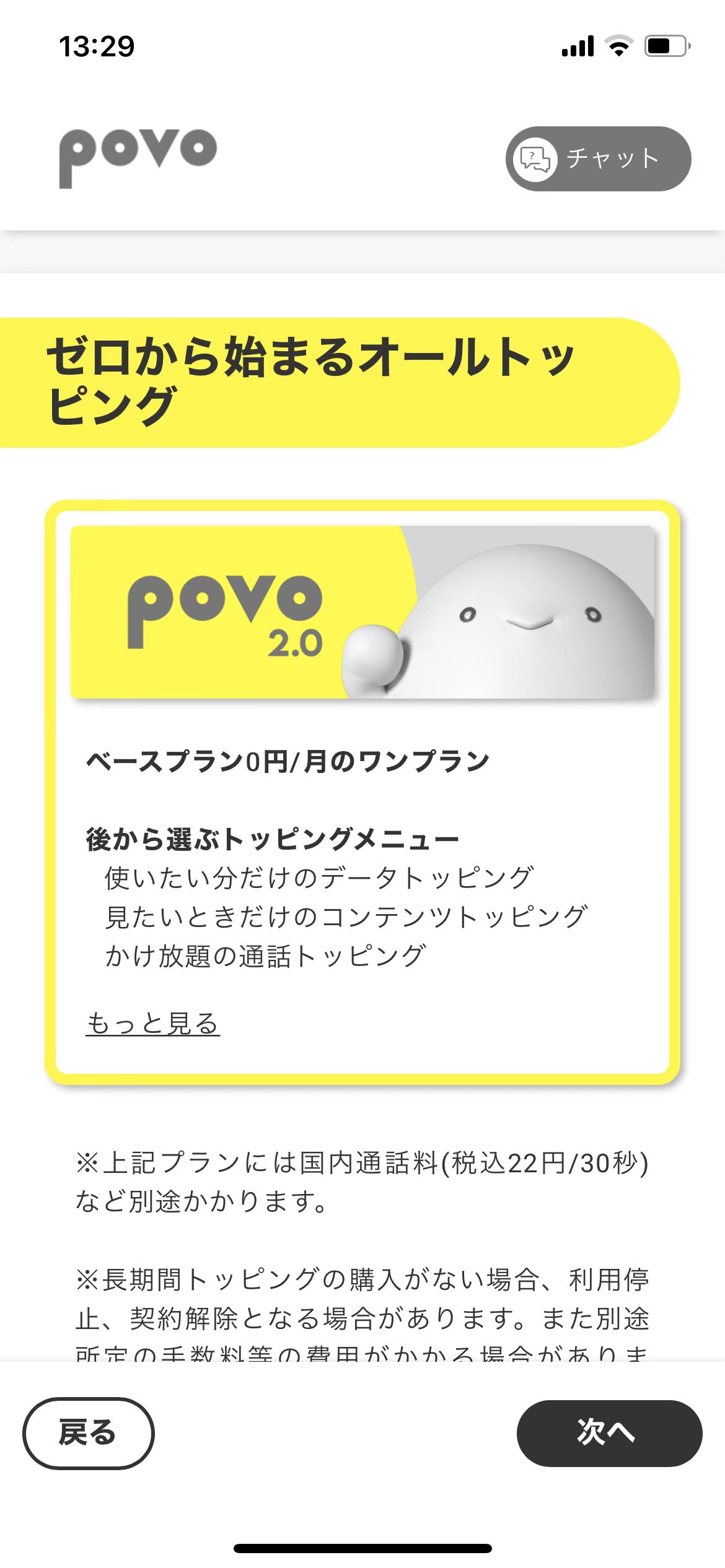Tap the もっと見る link
725x1568 pixels.
(152, 1023)
